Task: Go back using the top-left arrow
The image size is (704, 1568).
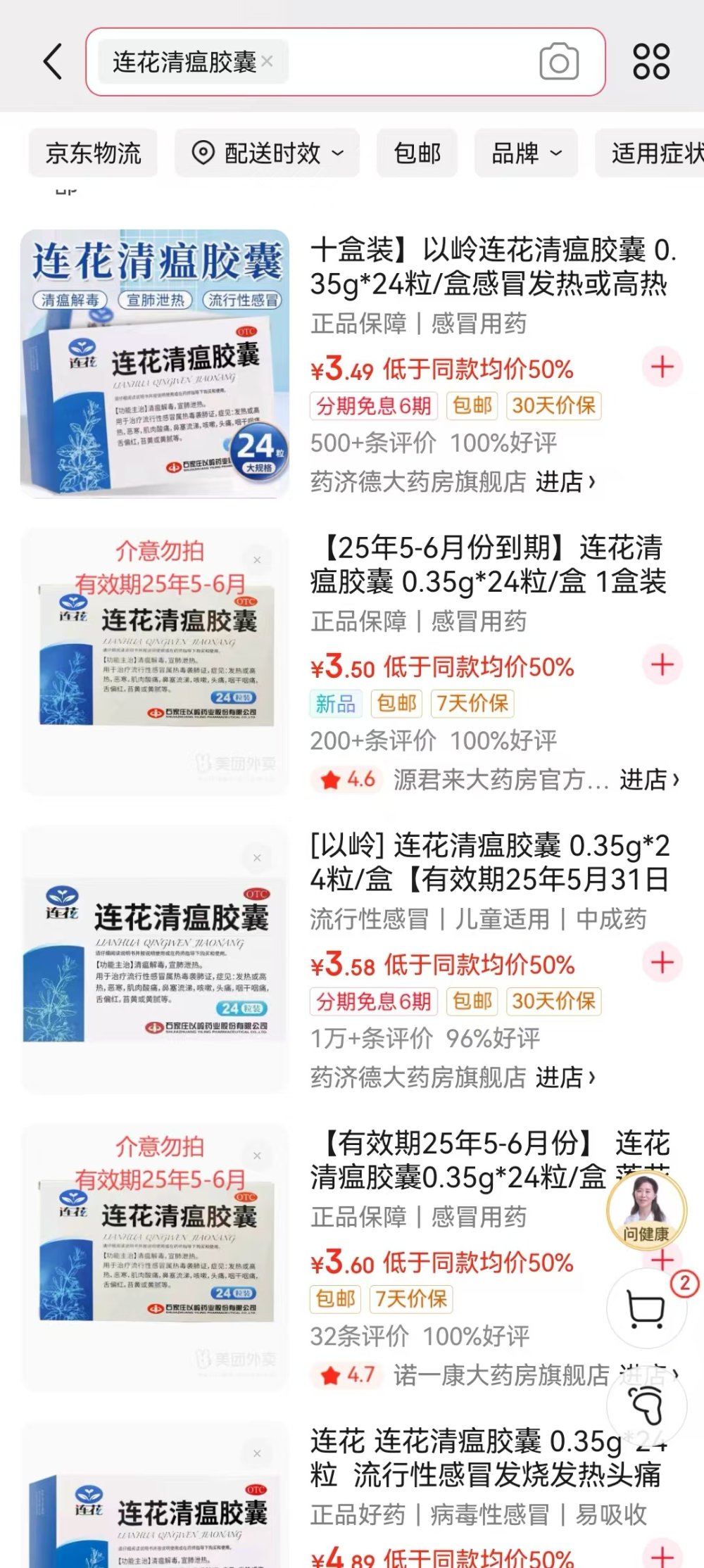Action: point(54,61)
